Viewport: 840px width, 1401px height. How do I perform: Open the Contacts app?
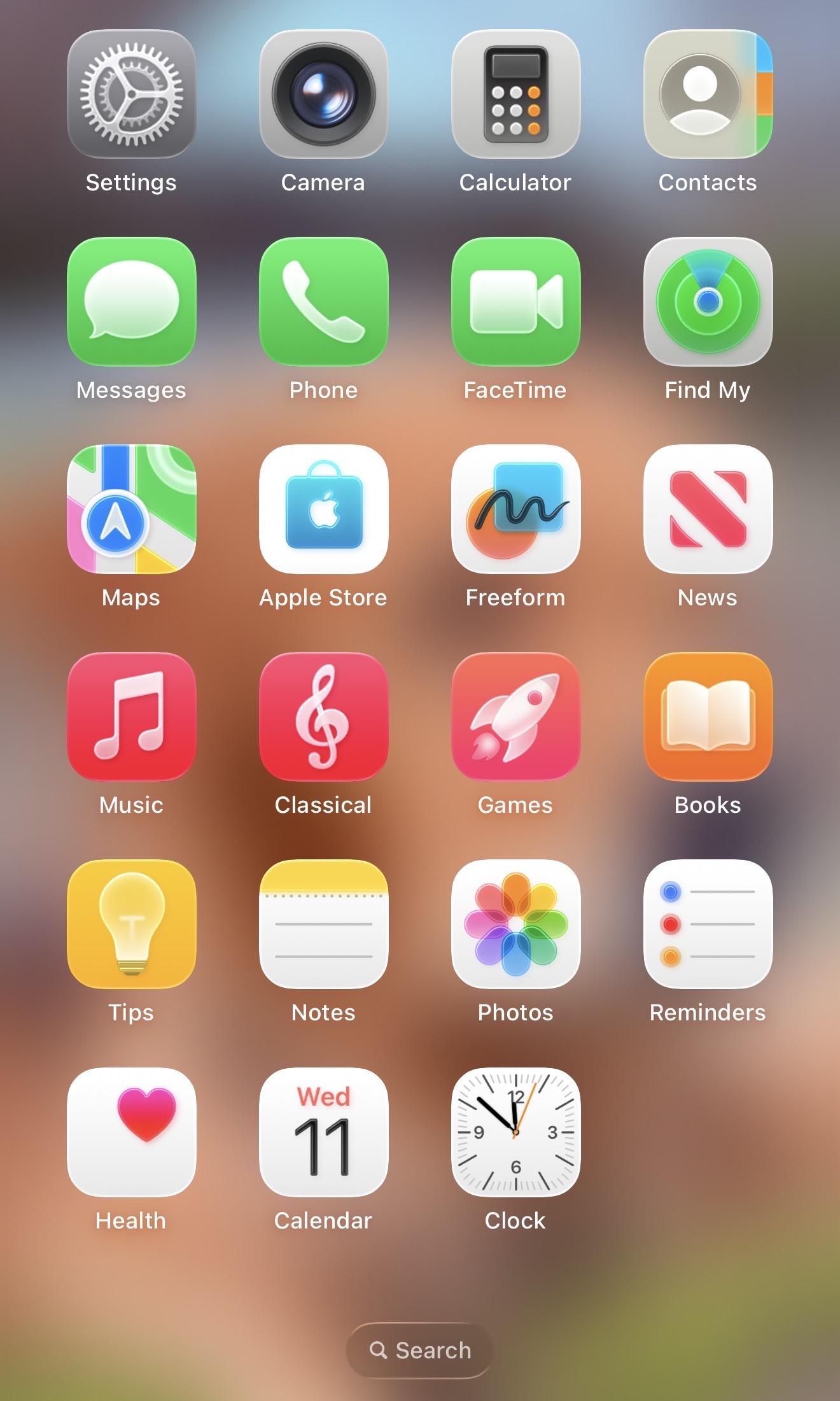pos(708,94)
